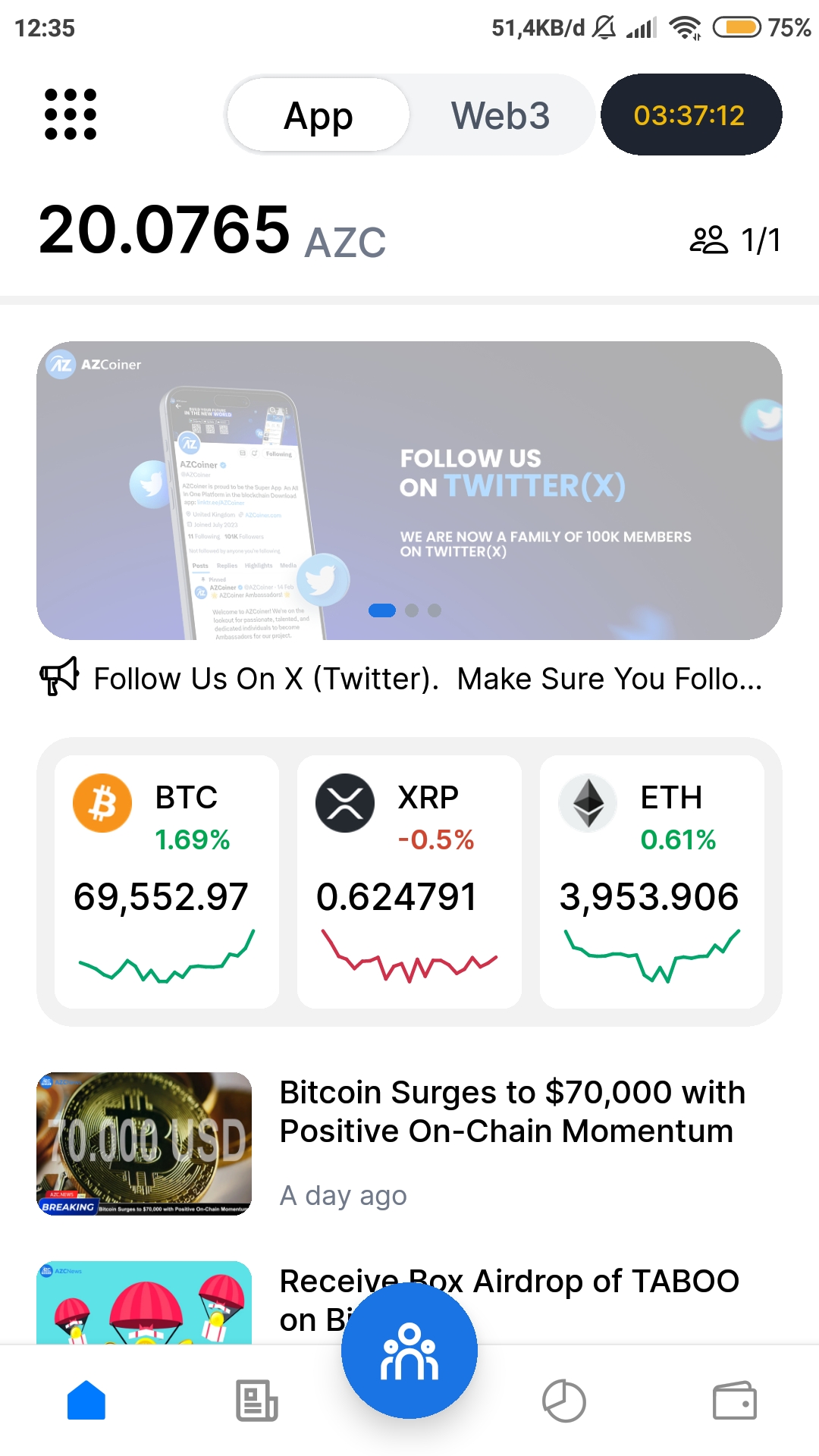Open the dotted grid menu
The image size is (819, 1456).
71,115
